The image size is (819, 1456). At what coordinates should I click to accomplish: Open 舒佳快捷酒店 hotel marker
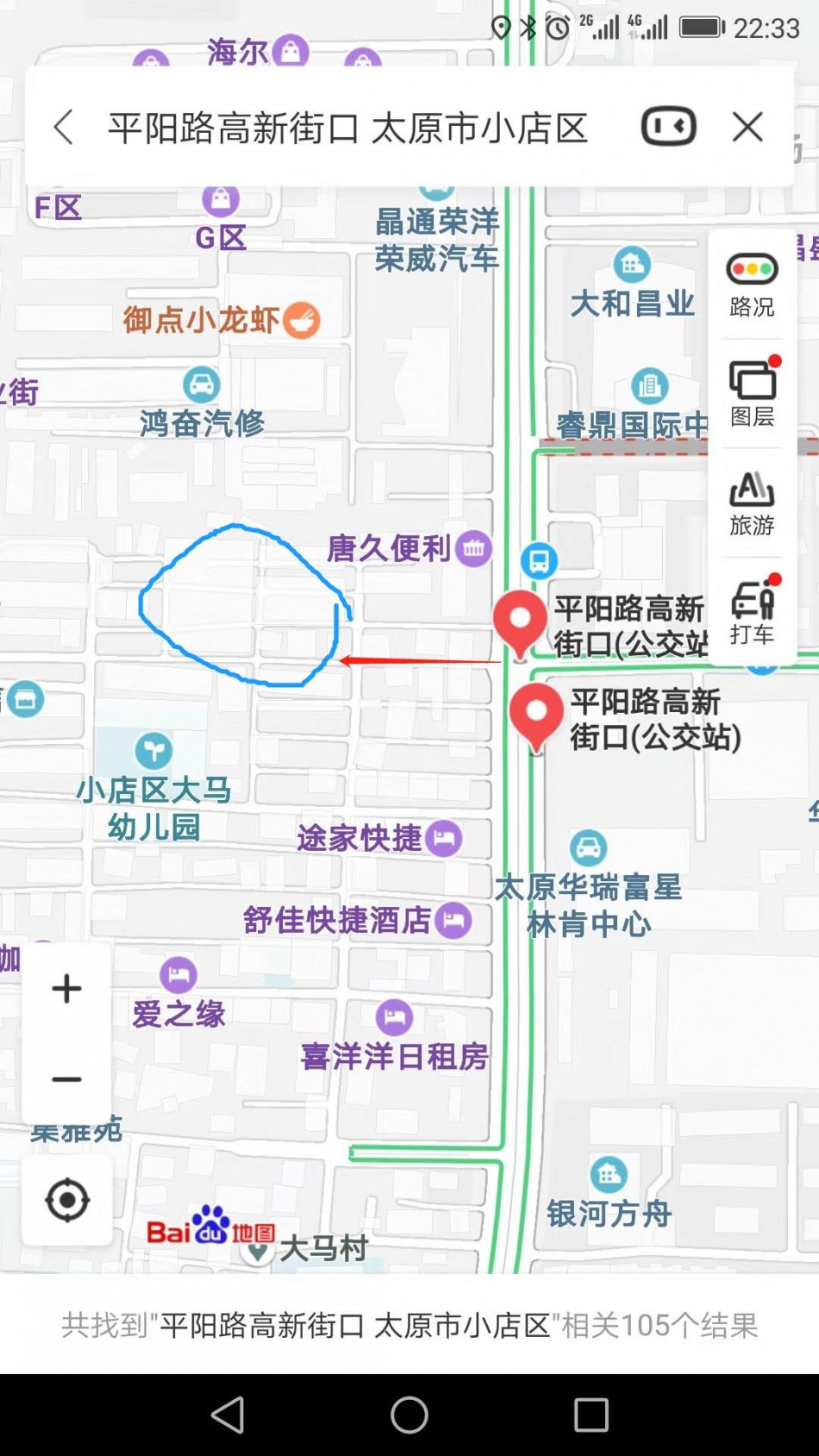[453, 920]
